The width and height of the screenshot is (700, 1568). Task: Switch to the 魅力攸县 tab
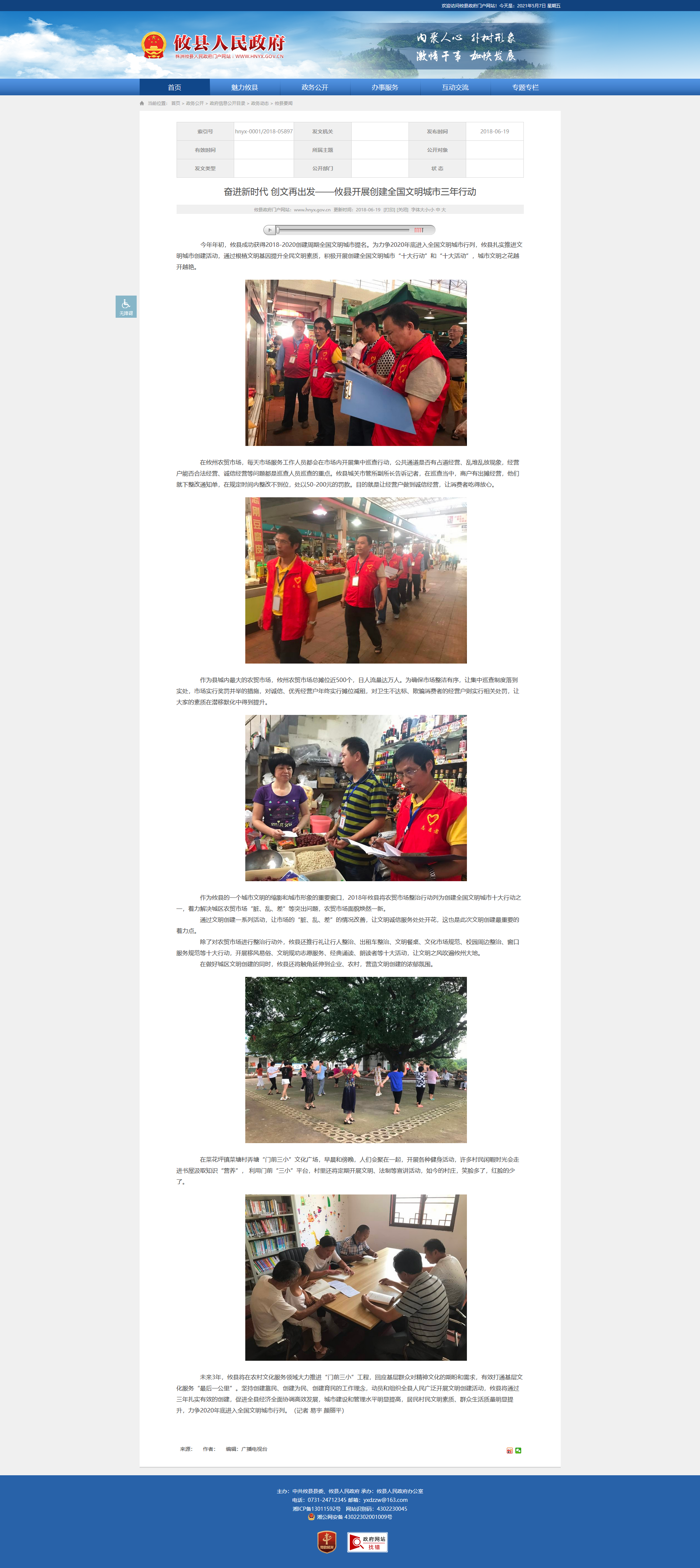[x=245, y=87]
